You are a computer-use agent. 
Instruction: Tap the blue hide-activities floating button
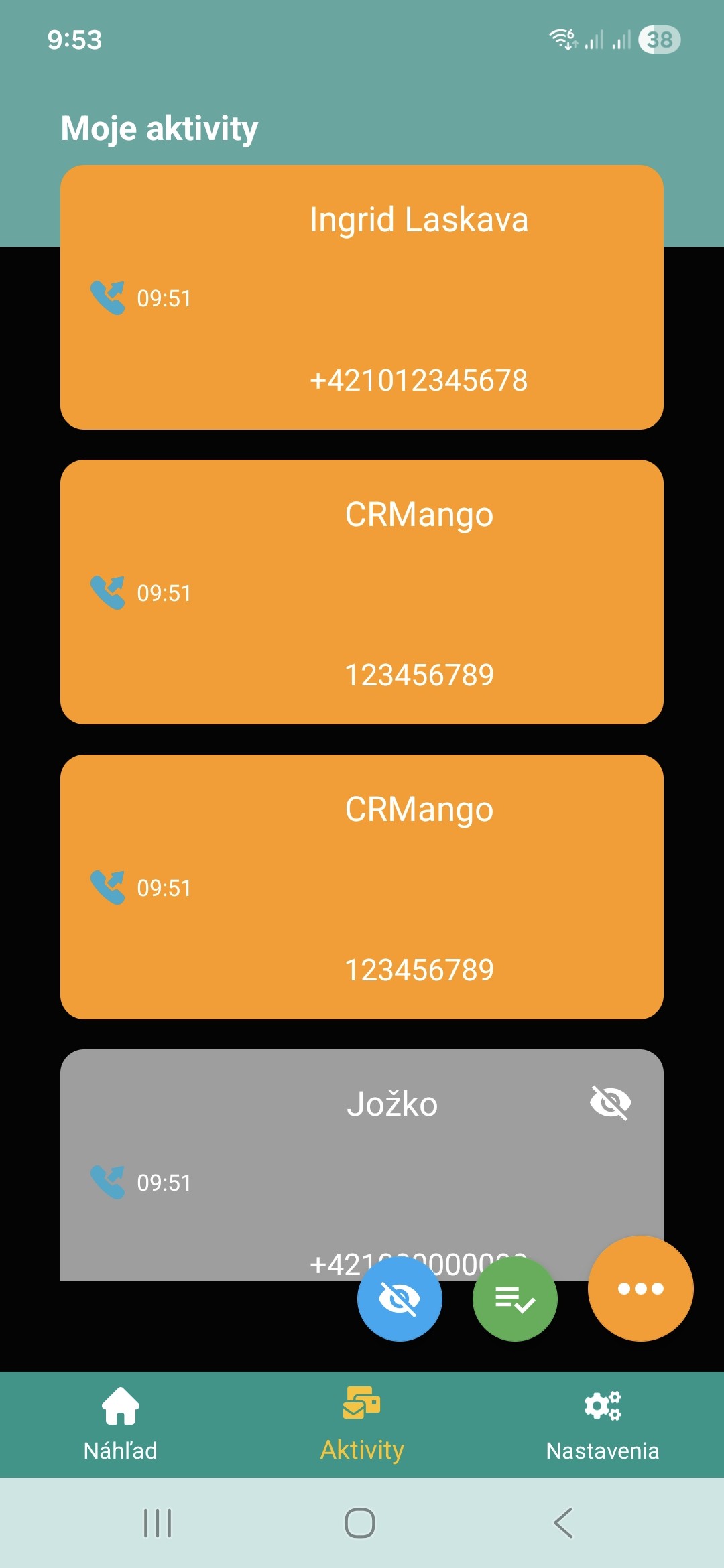click(400, 1299)
